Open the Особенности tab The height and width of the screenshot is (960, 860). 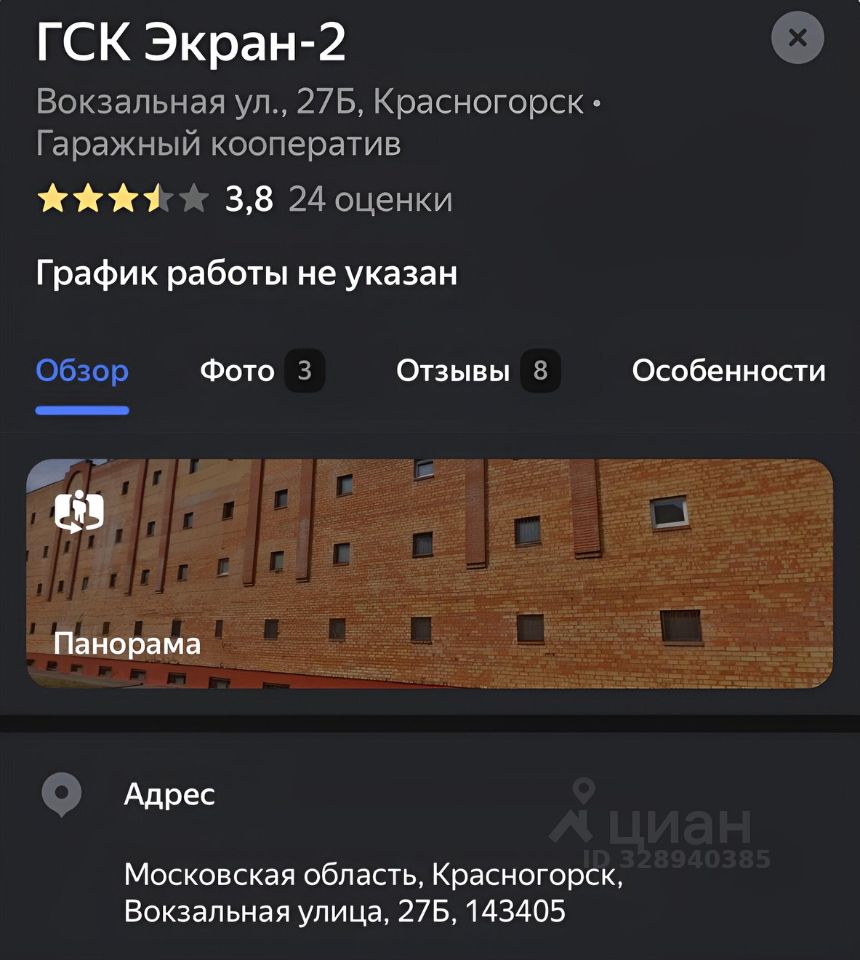tap(728, 371)
